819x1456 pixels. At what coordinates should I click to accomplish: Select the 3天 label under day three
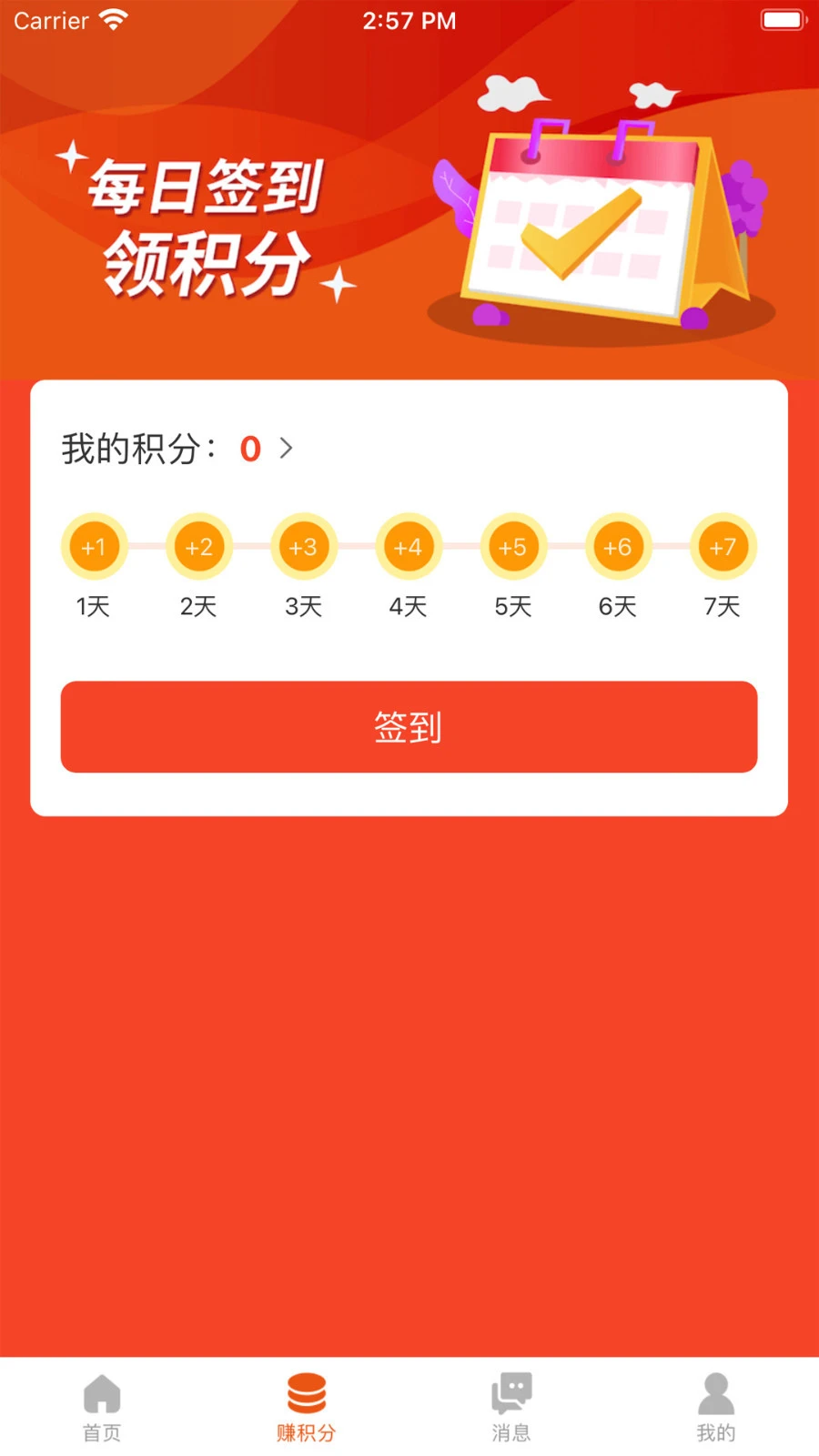pyautogui.click(x=303, y=605)
